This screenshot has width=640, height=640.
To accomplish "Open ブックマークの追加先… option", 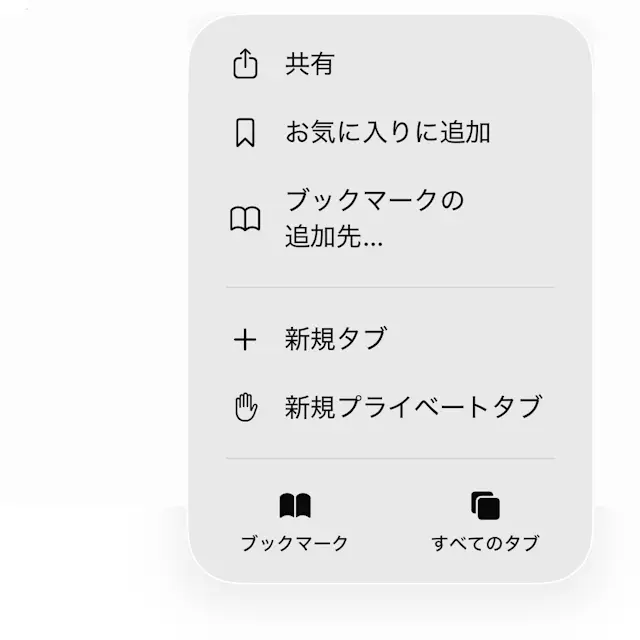I will point(374,219).
